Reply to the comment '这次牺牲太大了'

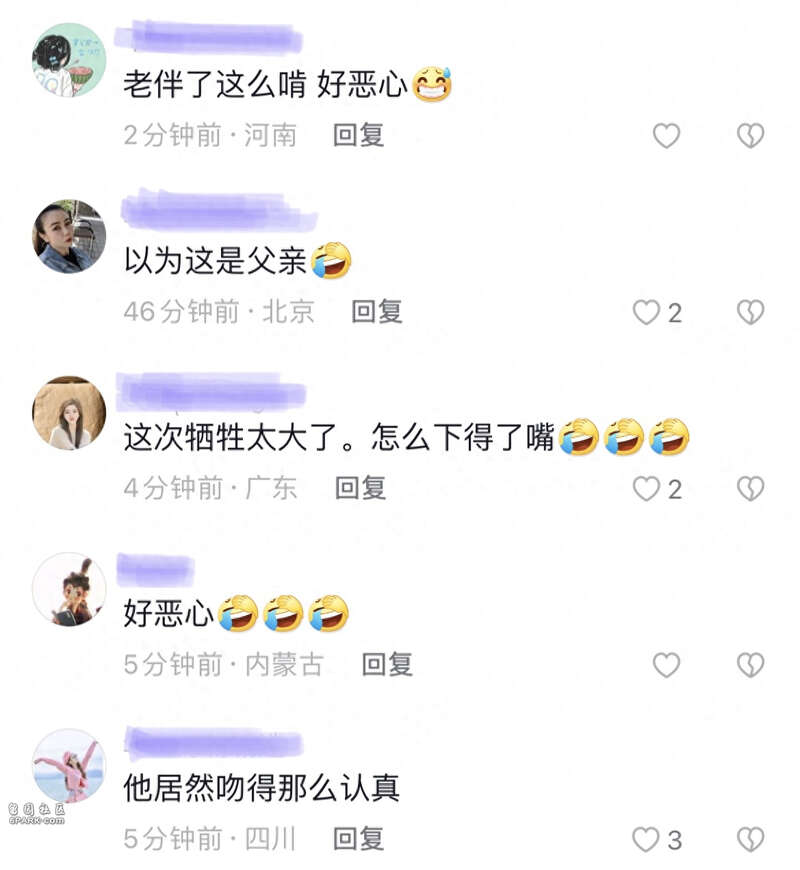tap(360, 488)
